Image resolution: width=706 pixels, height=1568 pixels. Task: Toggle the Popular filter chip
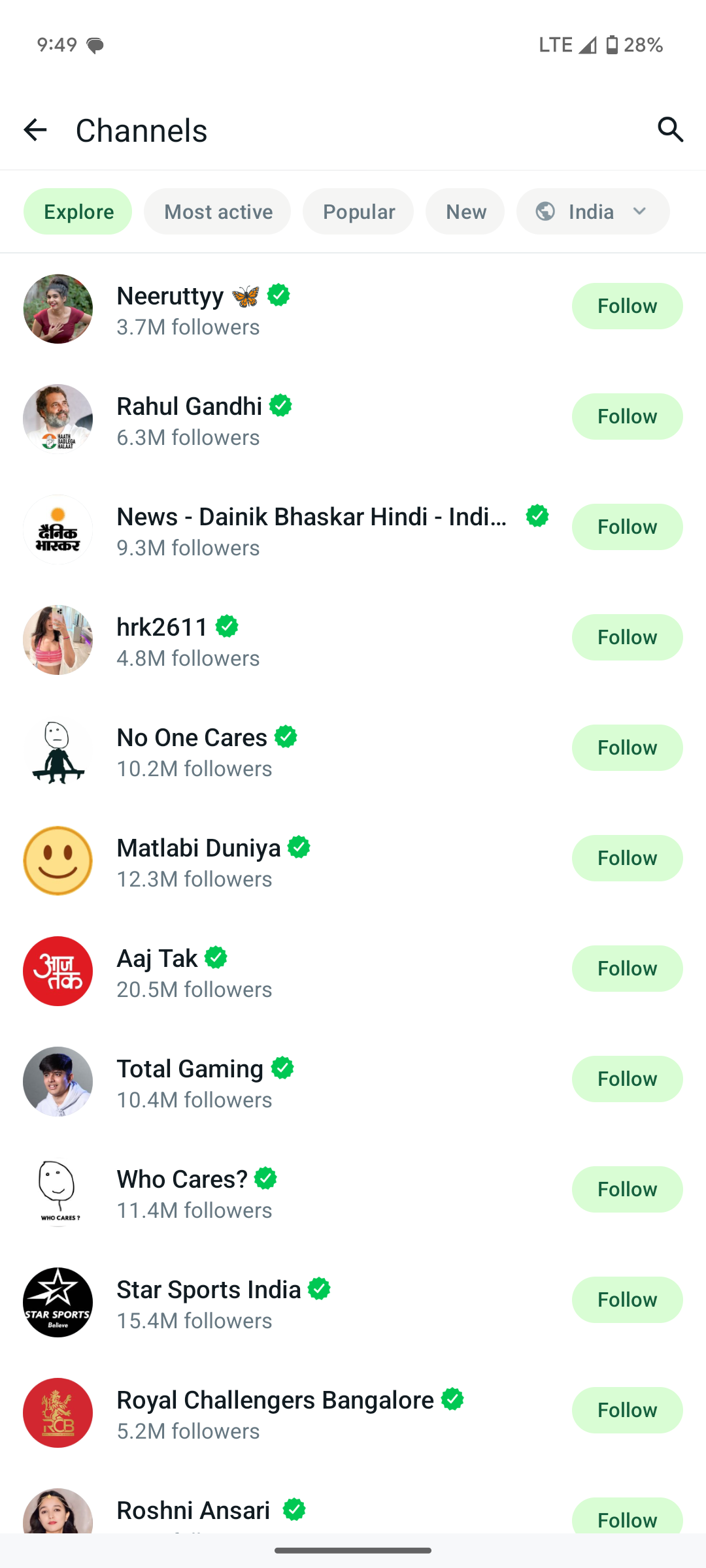358,211
